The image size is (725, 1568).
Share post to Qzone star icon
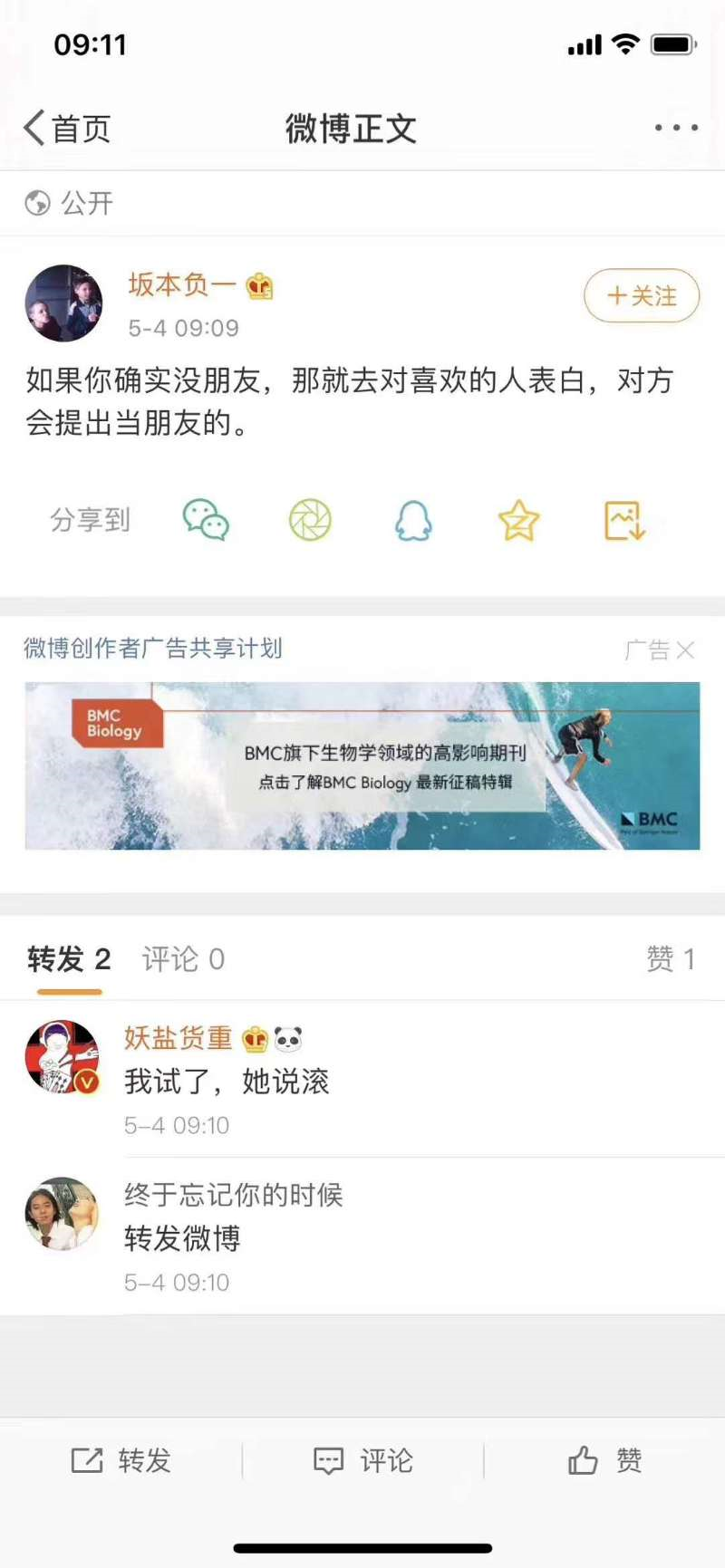click(x=518, y=521)
